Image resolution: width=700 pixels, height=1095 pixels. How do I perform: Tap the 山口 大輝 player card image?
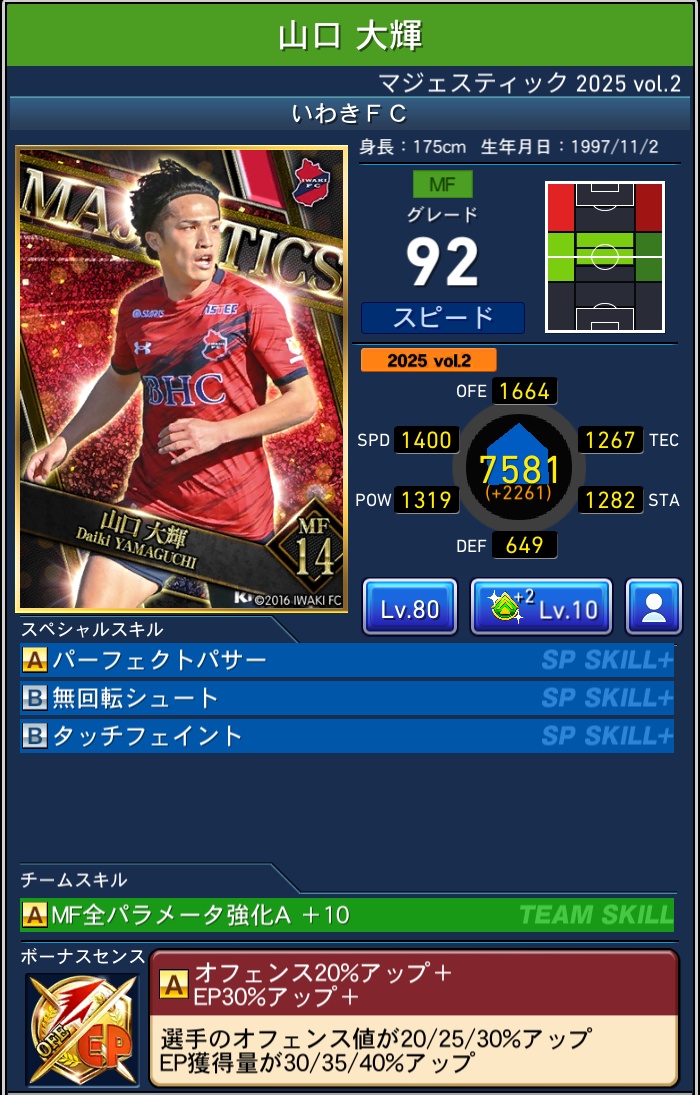tap(182, 380)
